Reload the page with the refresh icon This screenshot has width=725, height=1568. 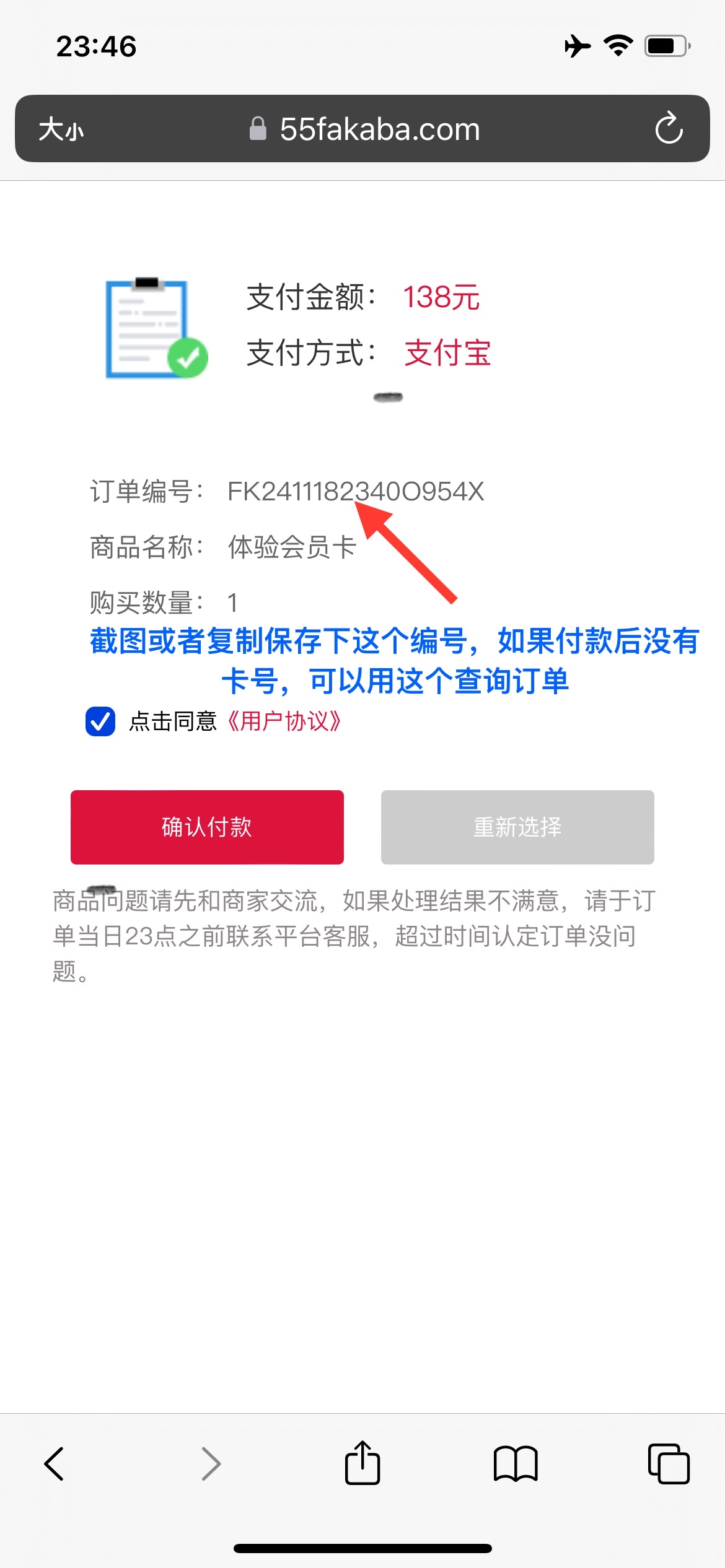point(669,129)
